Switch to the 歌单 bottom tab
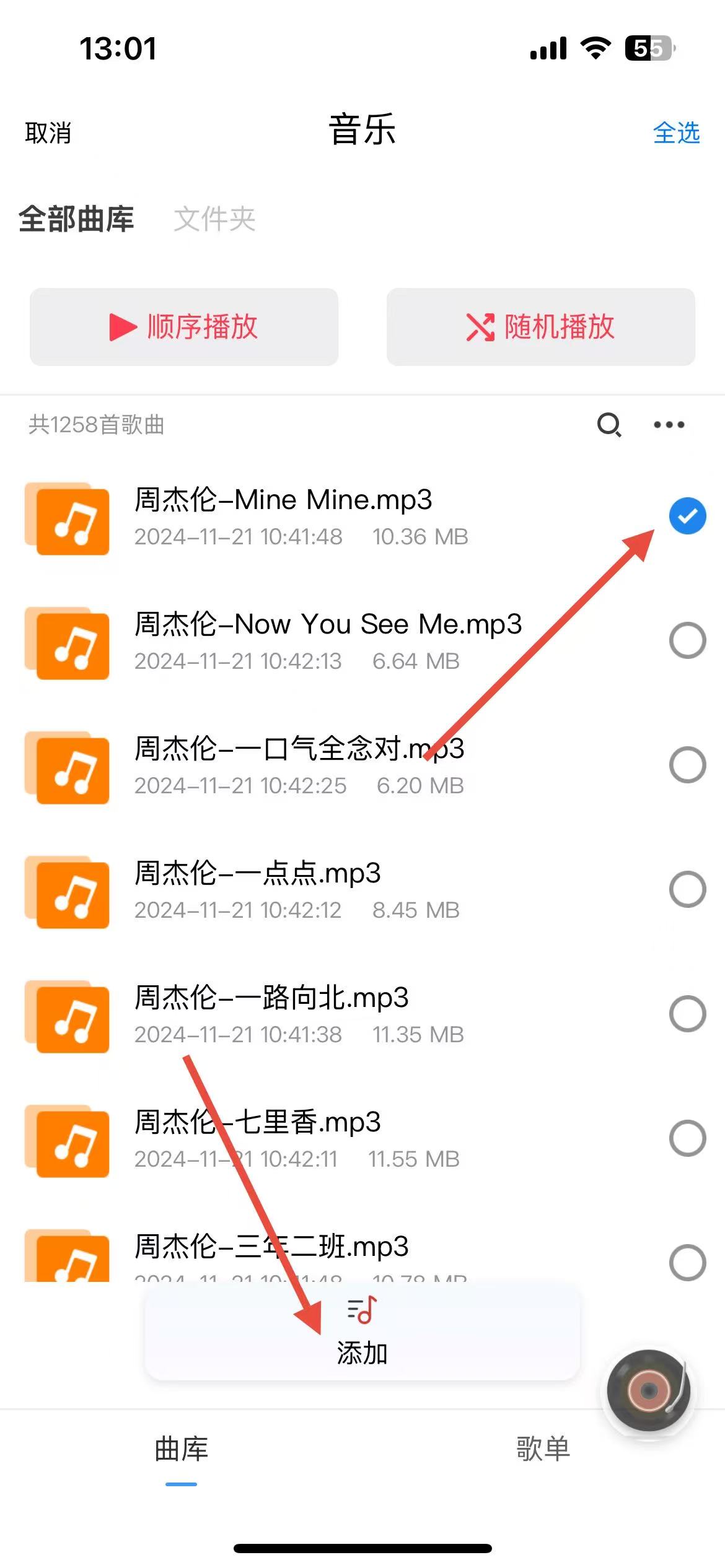 pos(543,1449)
